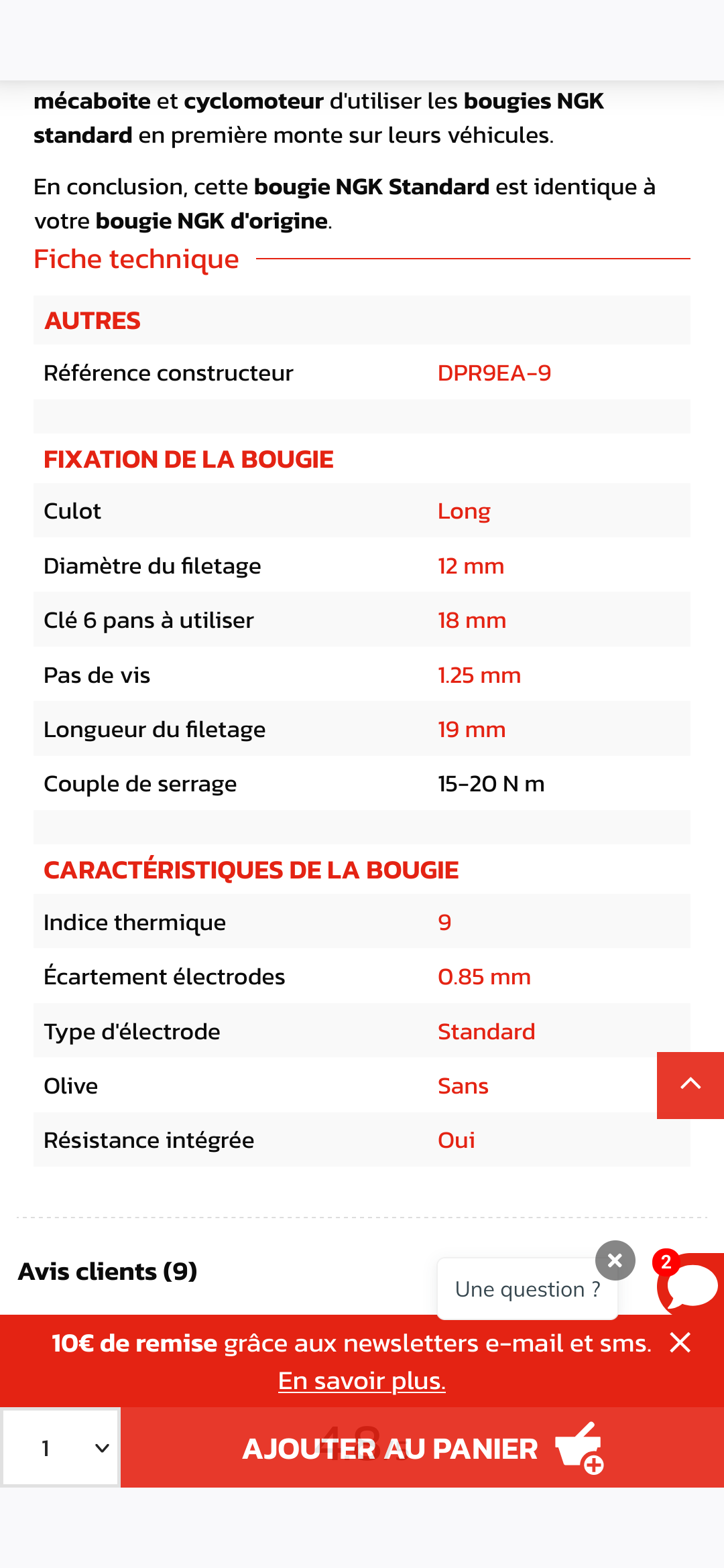Open the 12 mm thread diameter link
The width and height of the screenshot is (724, 1568).
(x=471, y=566)
